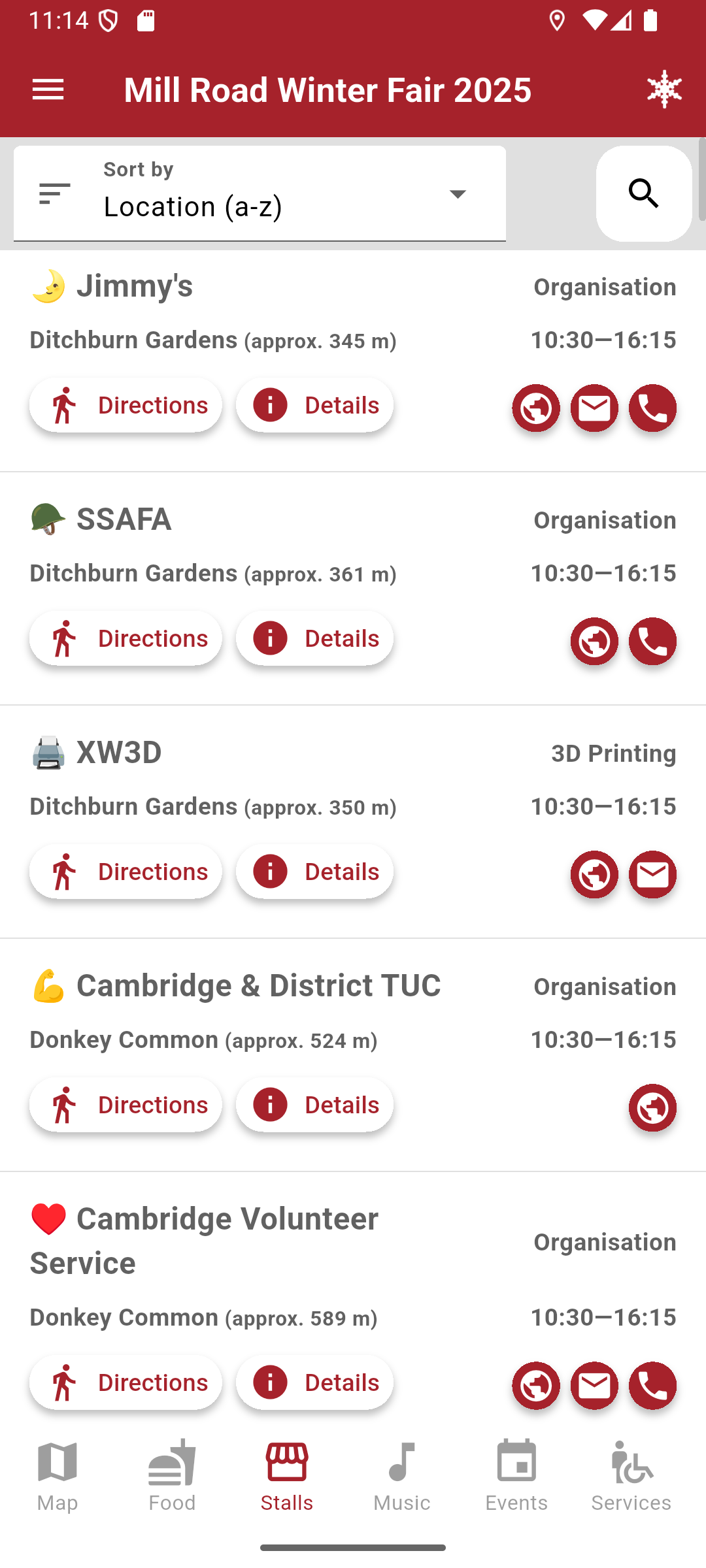
Task: Email Jimmy's using the envelope icon
Action: (594, 408)
